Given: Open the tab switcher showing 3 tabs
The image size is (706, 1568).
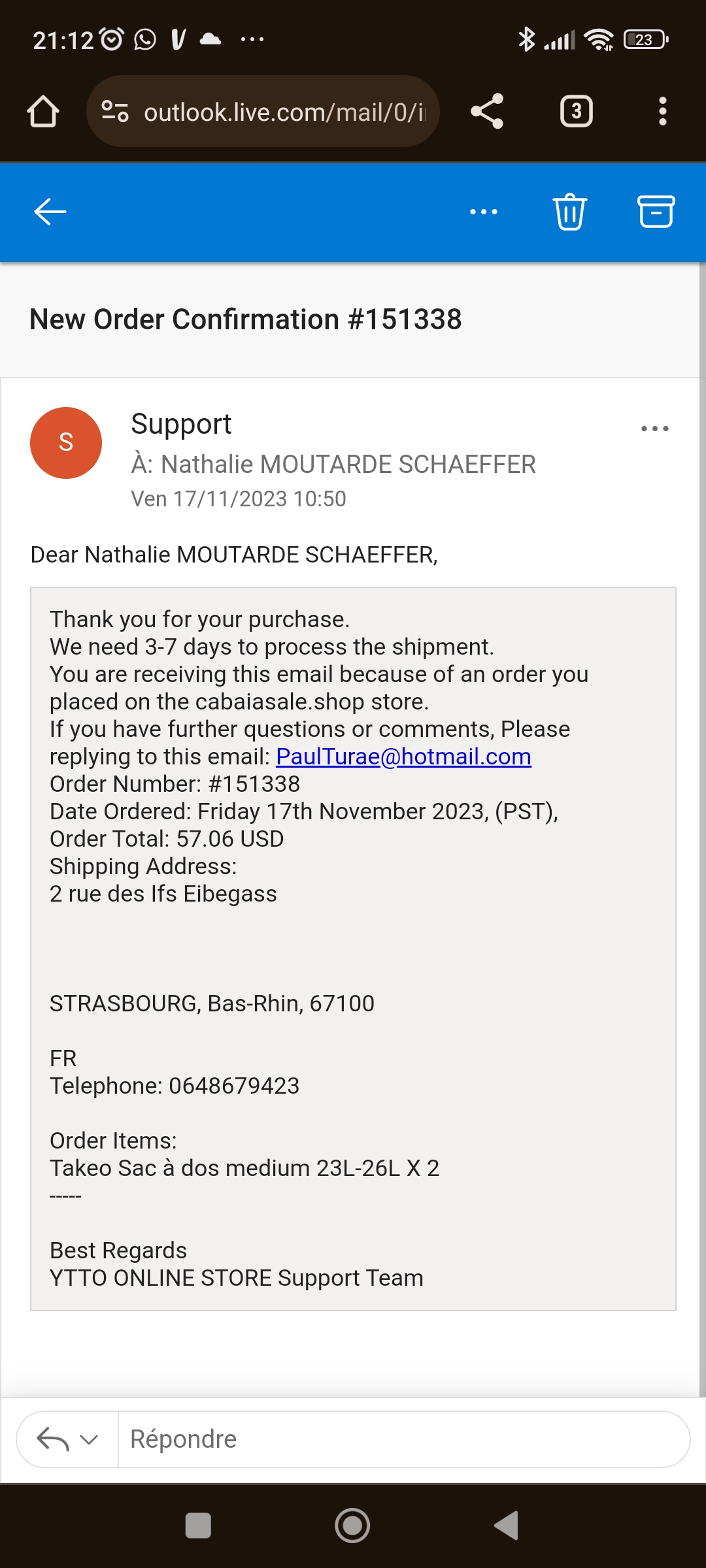Looking at the screenshot, I should (x=576, y=111).
